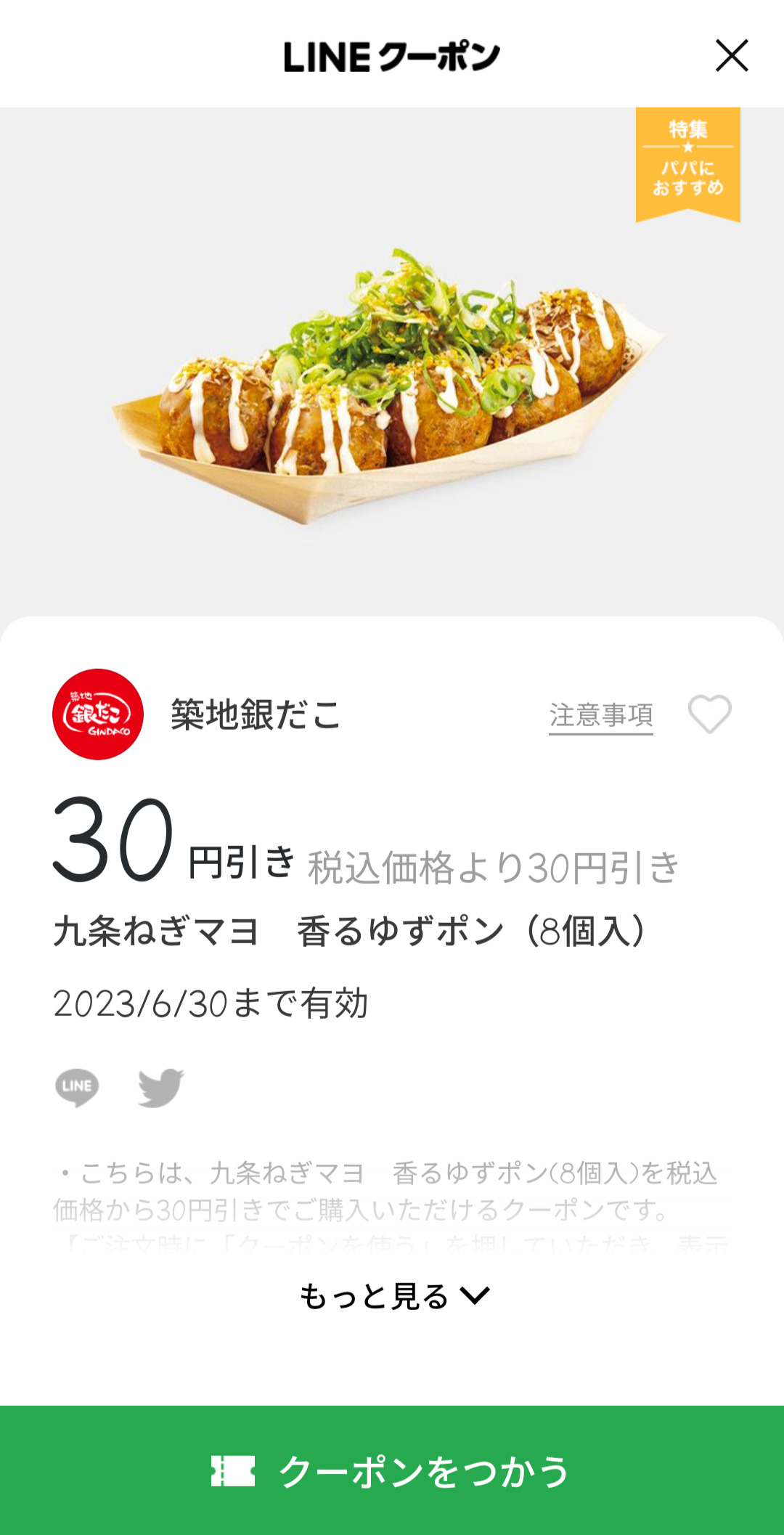Share the coupon on Twitter
The height and width of the screenshot is (1535, 784).
pyautogui.click(x=160, y=1087)
